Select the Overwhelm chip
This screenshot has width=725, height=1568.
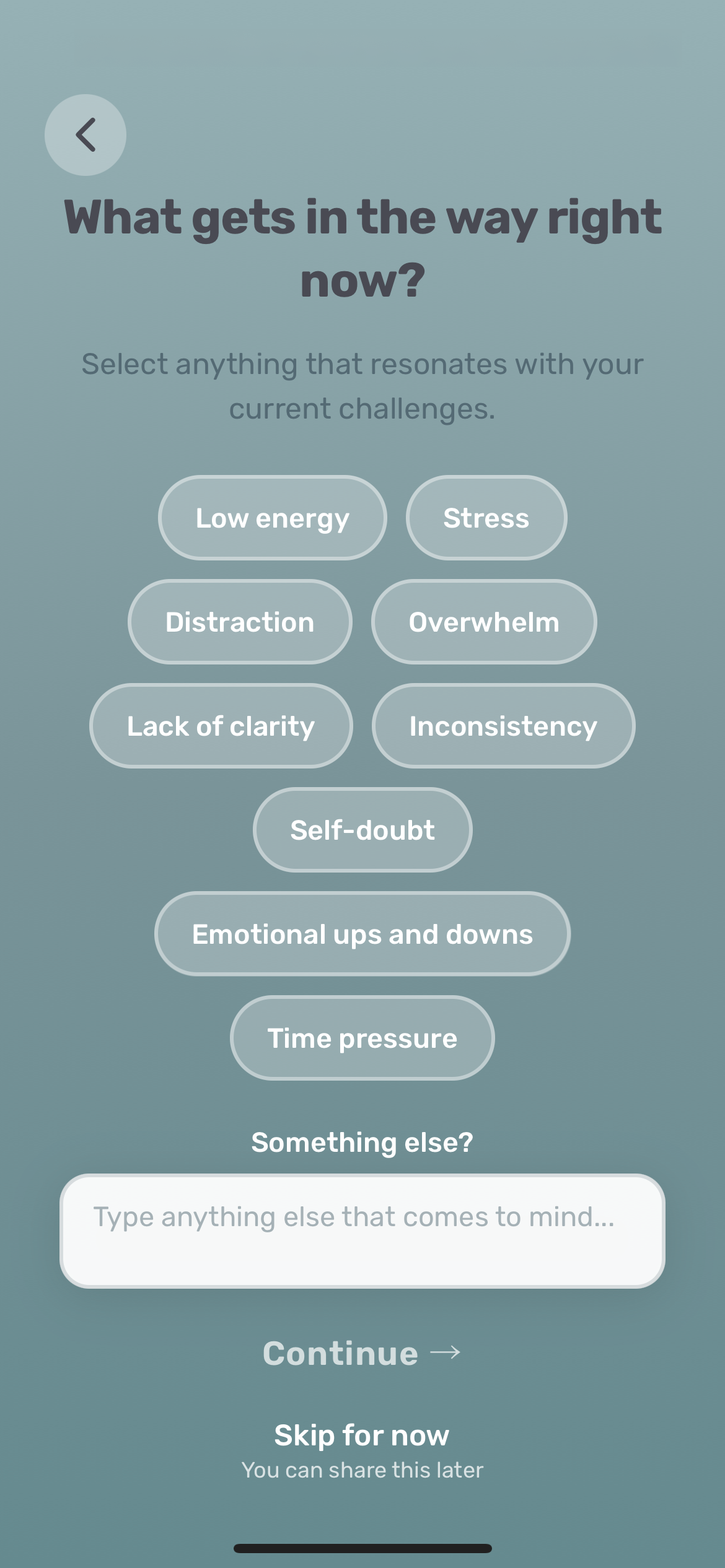point(484,622)
